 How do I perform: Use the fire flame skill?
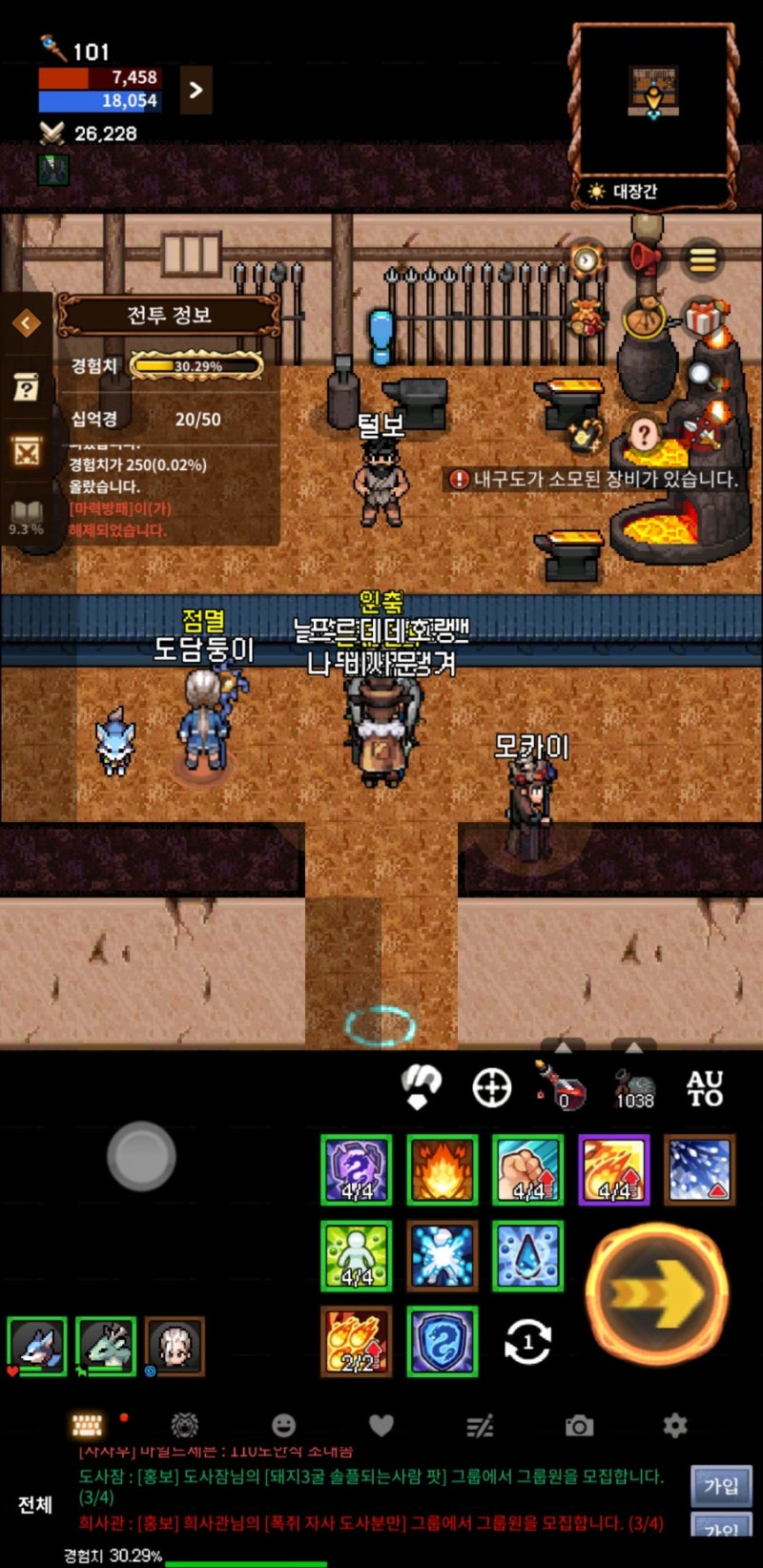pyautogui.click(x=442, y=1170)
